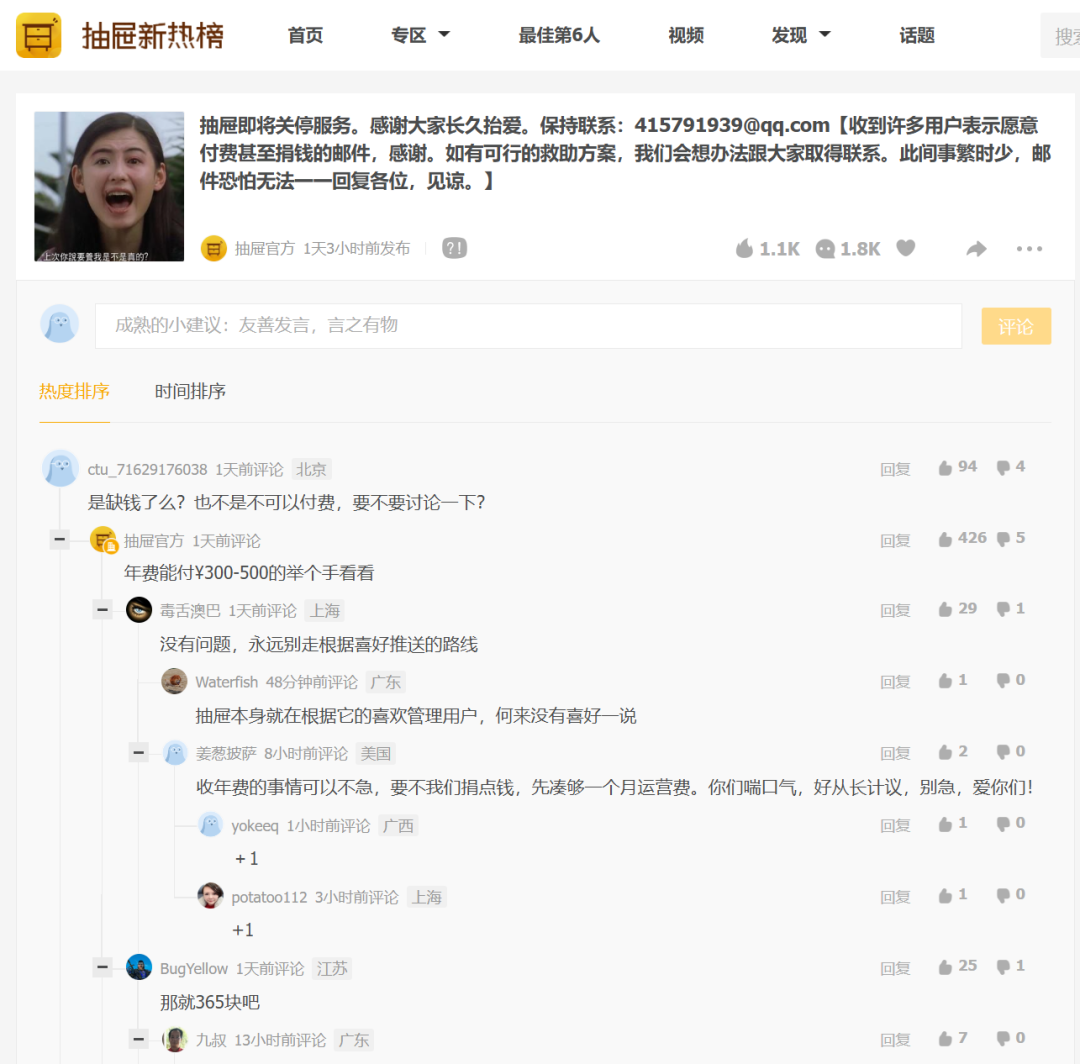Collapse the 抽屉官方 reply thread

coord(60,539)
